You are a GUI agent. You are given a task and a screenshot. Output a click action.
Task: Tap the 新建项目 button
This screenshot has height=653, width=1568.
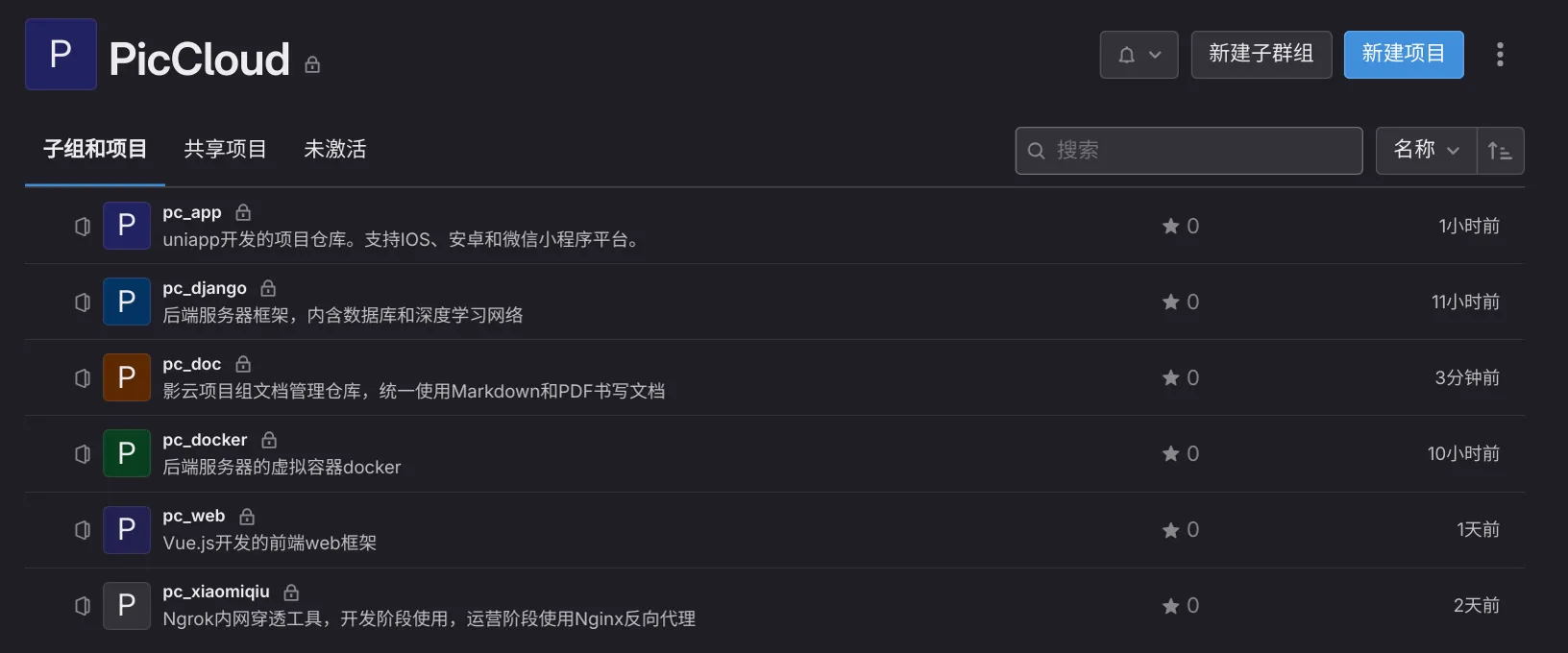(1403, 55)
